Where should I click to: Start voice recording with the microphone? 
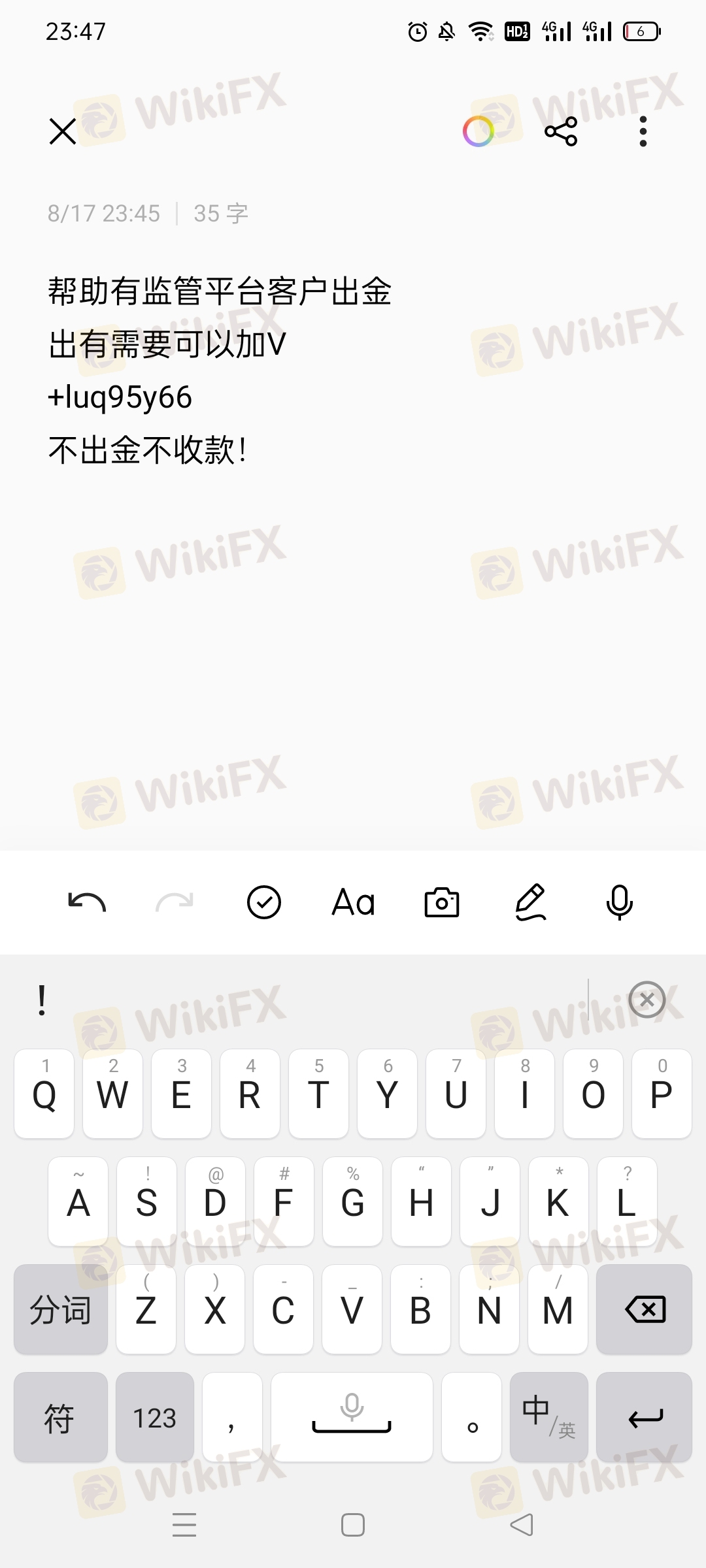pos(619,902)
